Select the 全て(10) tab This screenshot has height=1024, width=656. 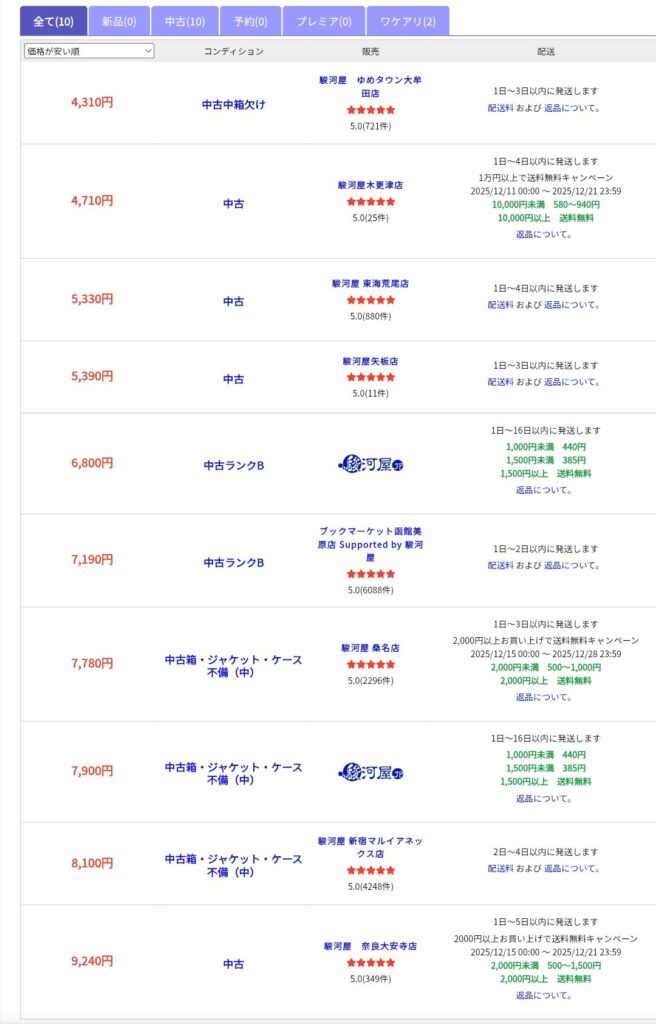pyautogui.click(x=53, y=21)
